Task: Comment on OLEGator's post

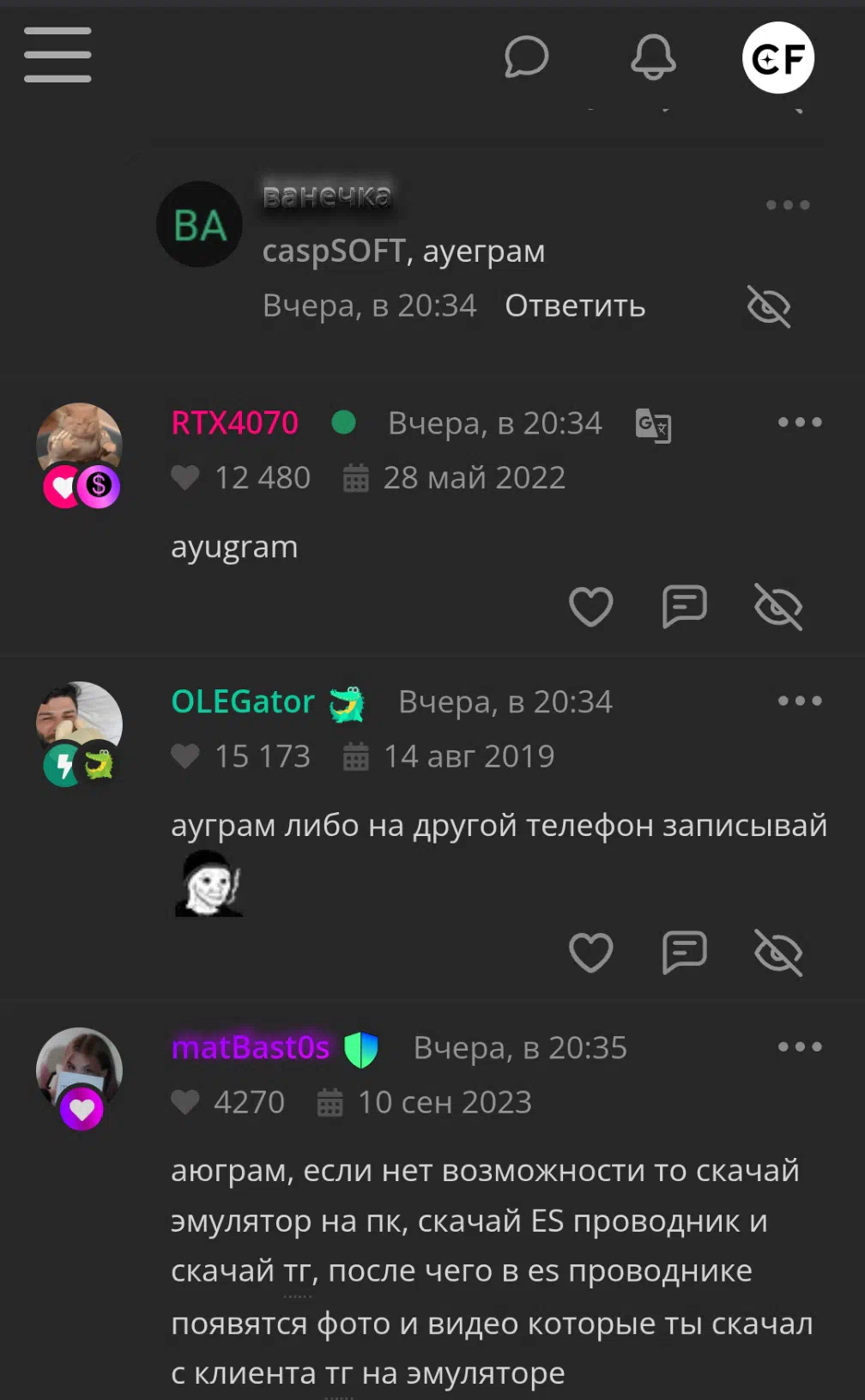Action: coord(684,952)
